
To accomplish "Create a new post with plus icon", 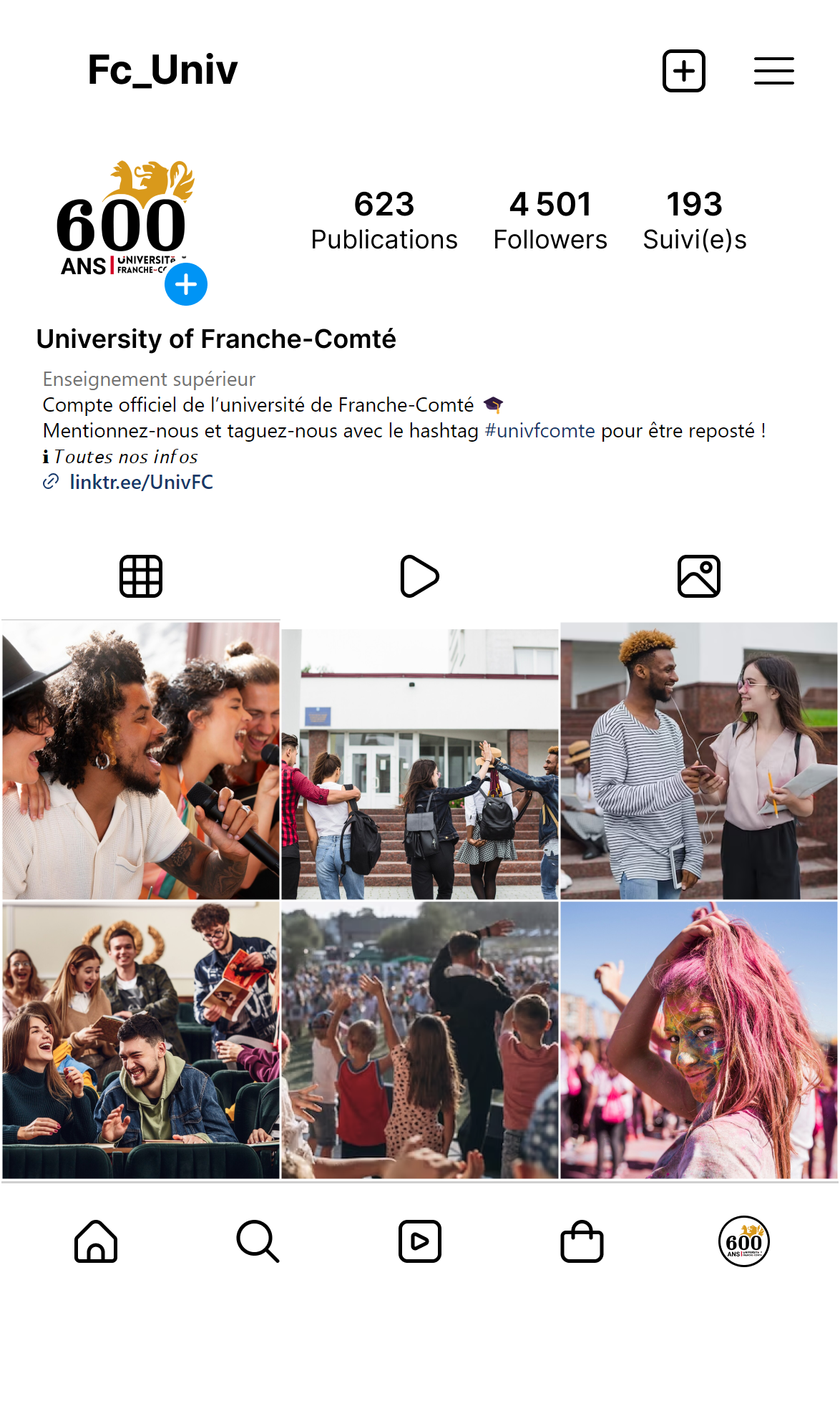I will point(683,71).
